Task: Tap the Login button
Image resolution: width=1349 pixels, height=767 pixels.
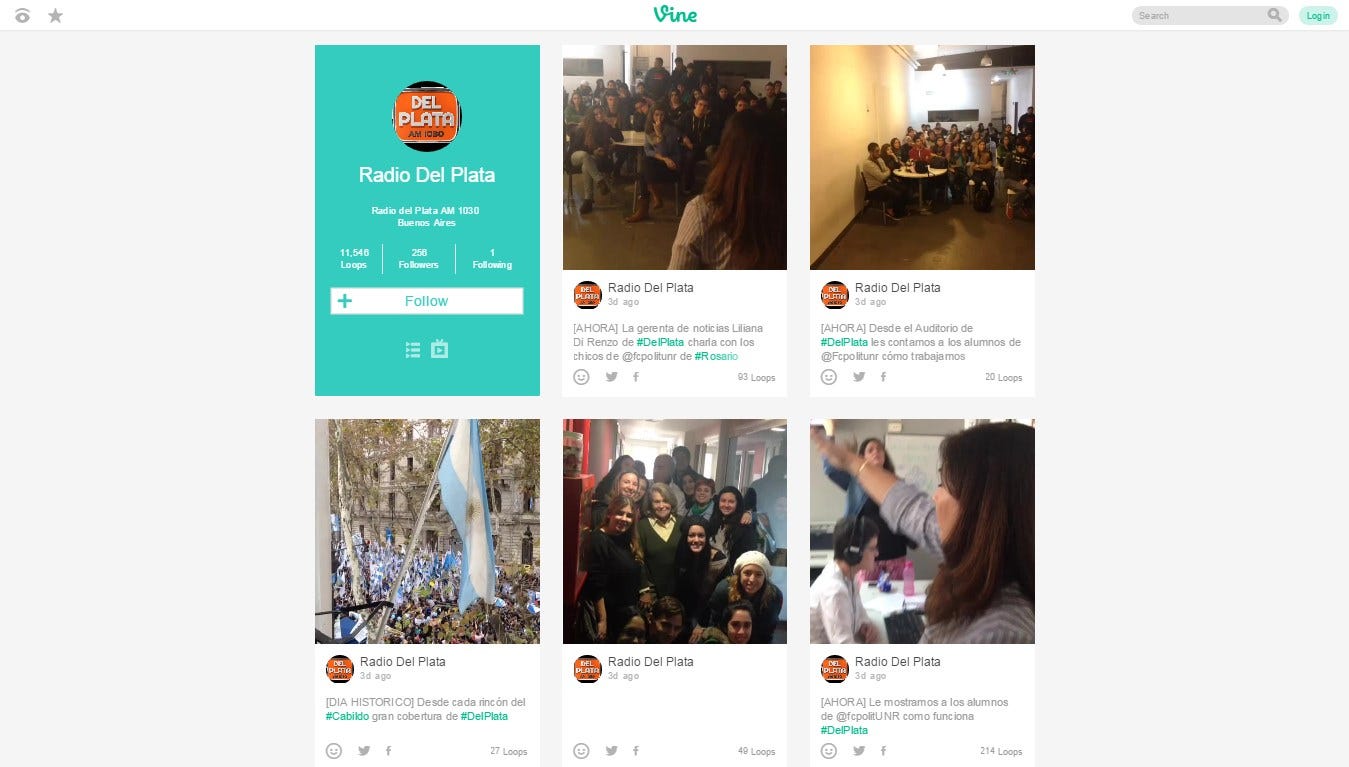Action: click(x=1317, y=15)
